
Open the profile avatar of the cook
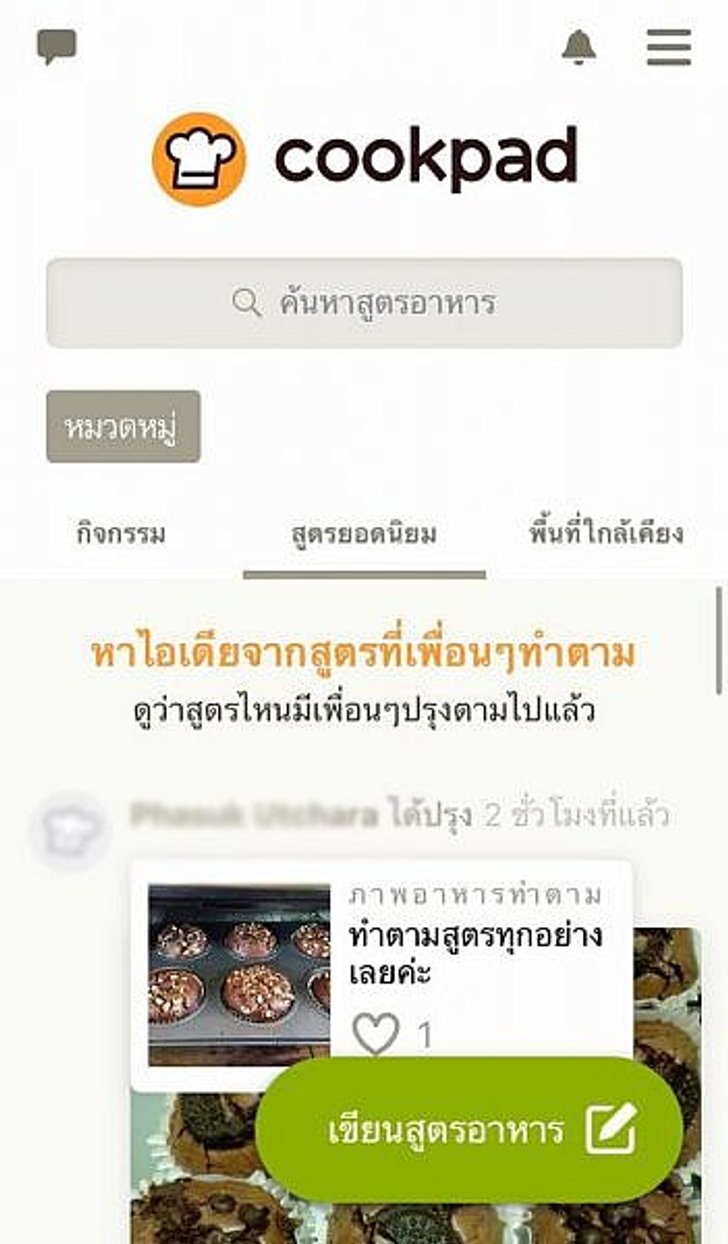[69, 830]
